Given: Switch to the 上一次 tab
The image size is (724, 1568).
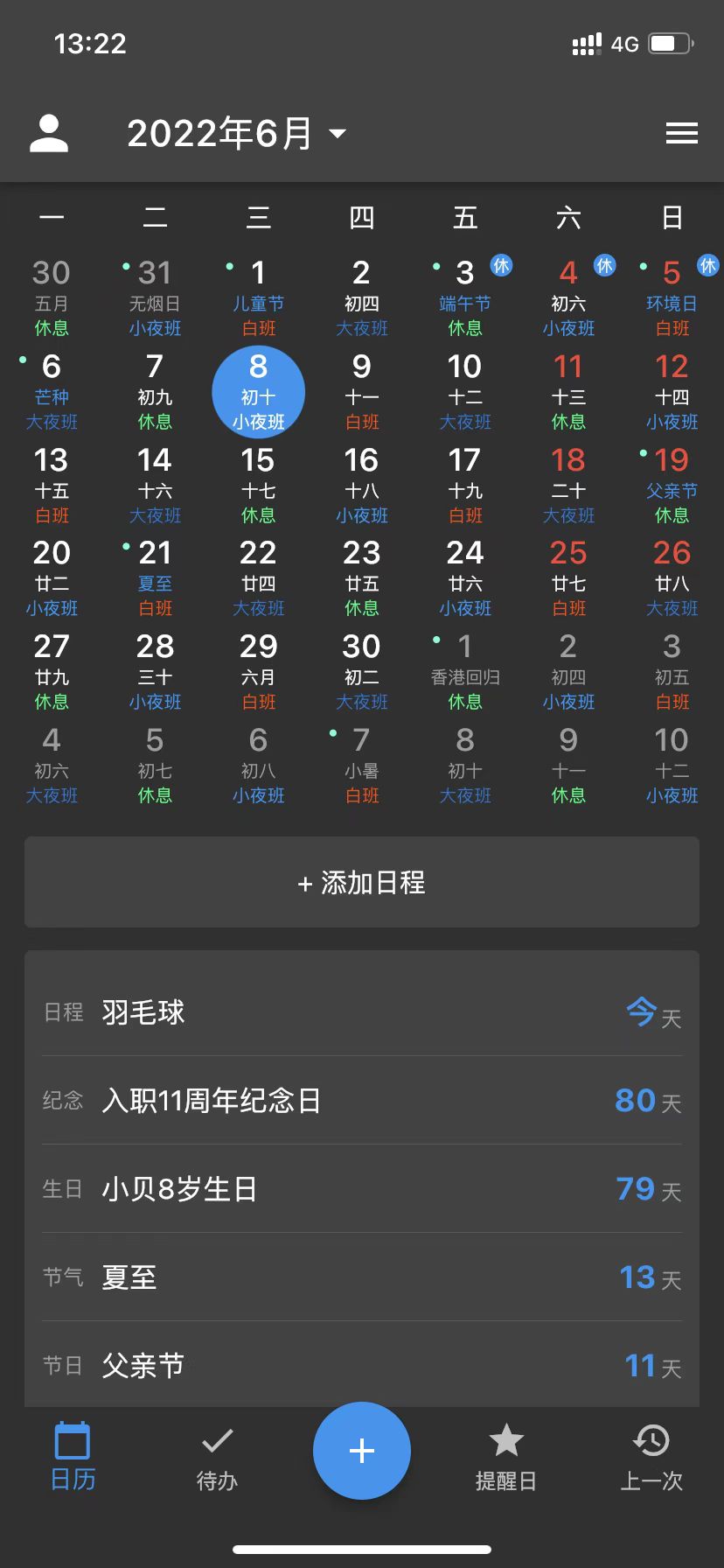Looking at the screenshot, I should click(651, 1457).
